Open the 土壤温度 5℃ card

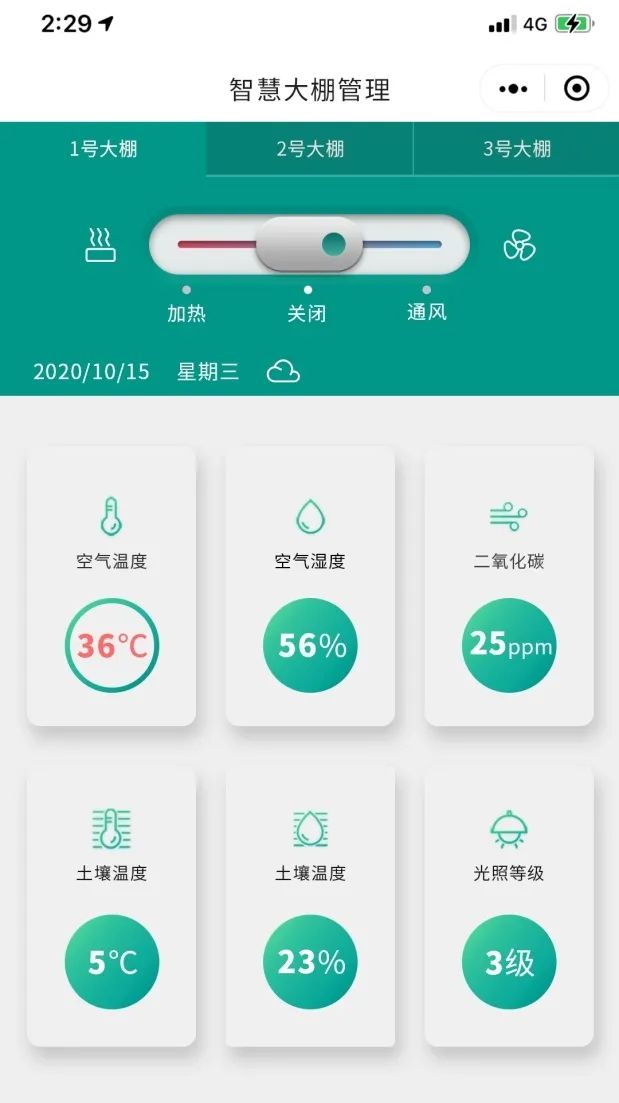[x=111, y=906]
